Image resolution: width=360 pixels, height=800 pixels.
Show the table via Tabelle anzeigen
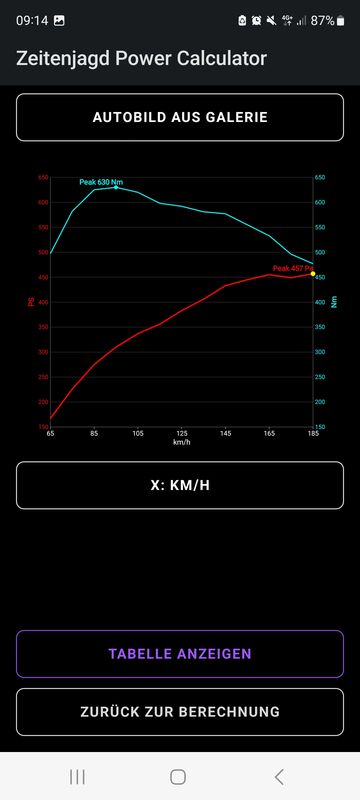coord(180,654)
